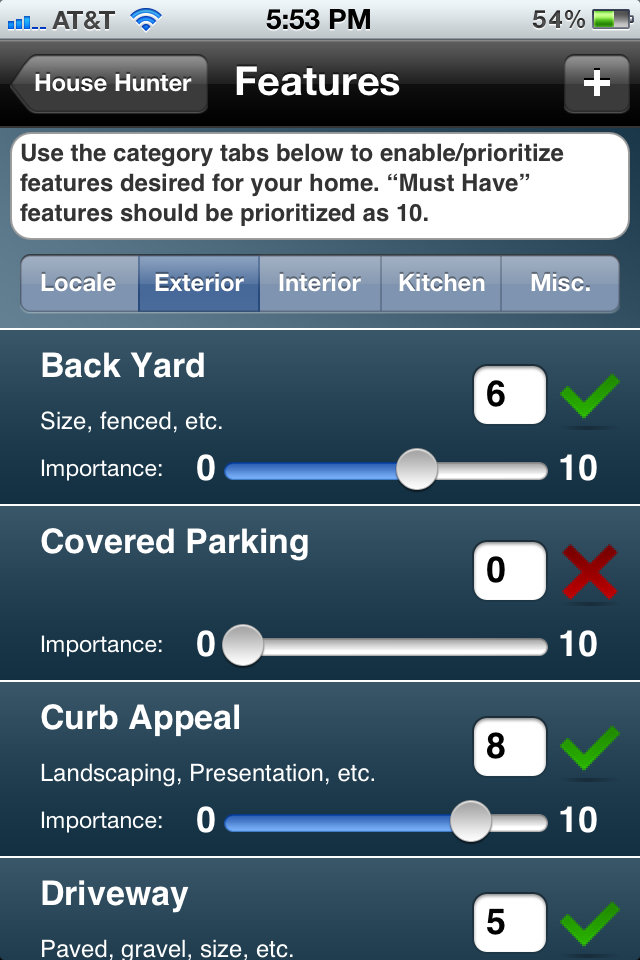Disable the Back Yard feature checkmark
Viewport: 640px width, 960px height.
pyautogui.click(x=589, y=396)
